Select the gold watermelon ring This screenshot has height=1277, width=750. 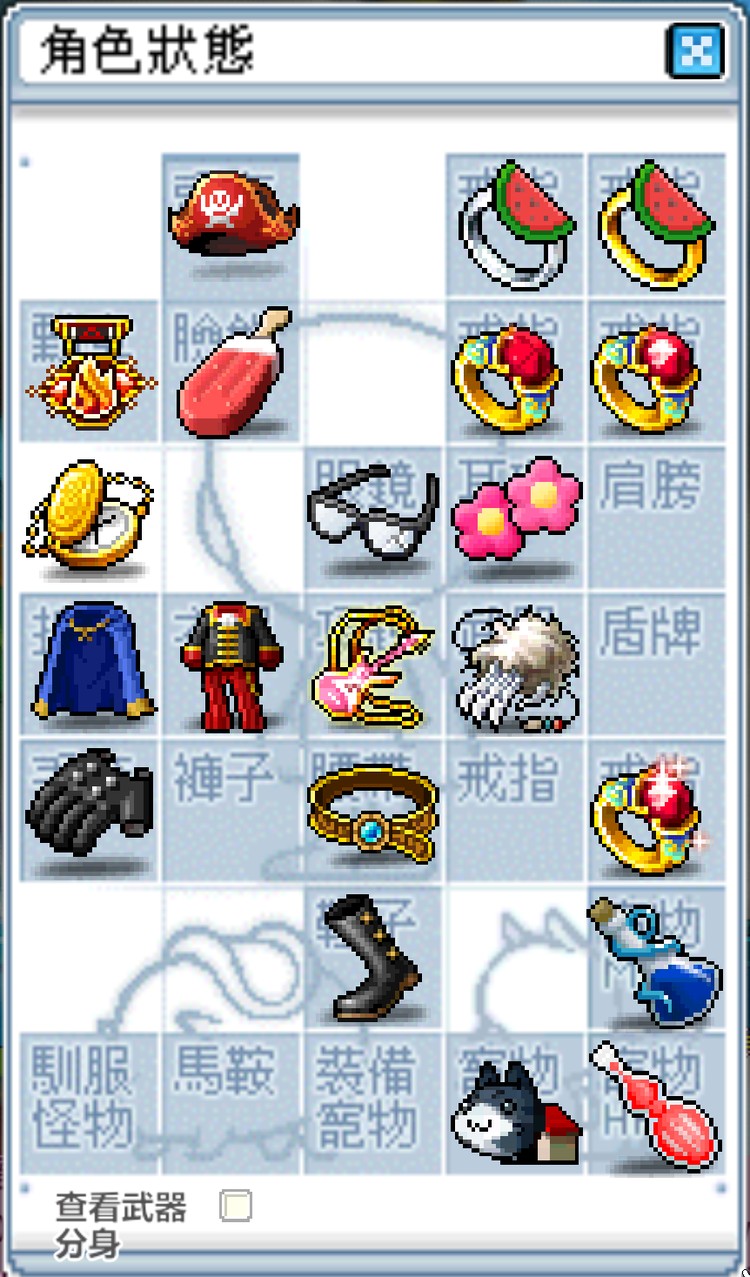(x=657, y=224)
